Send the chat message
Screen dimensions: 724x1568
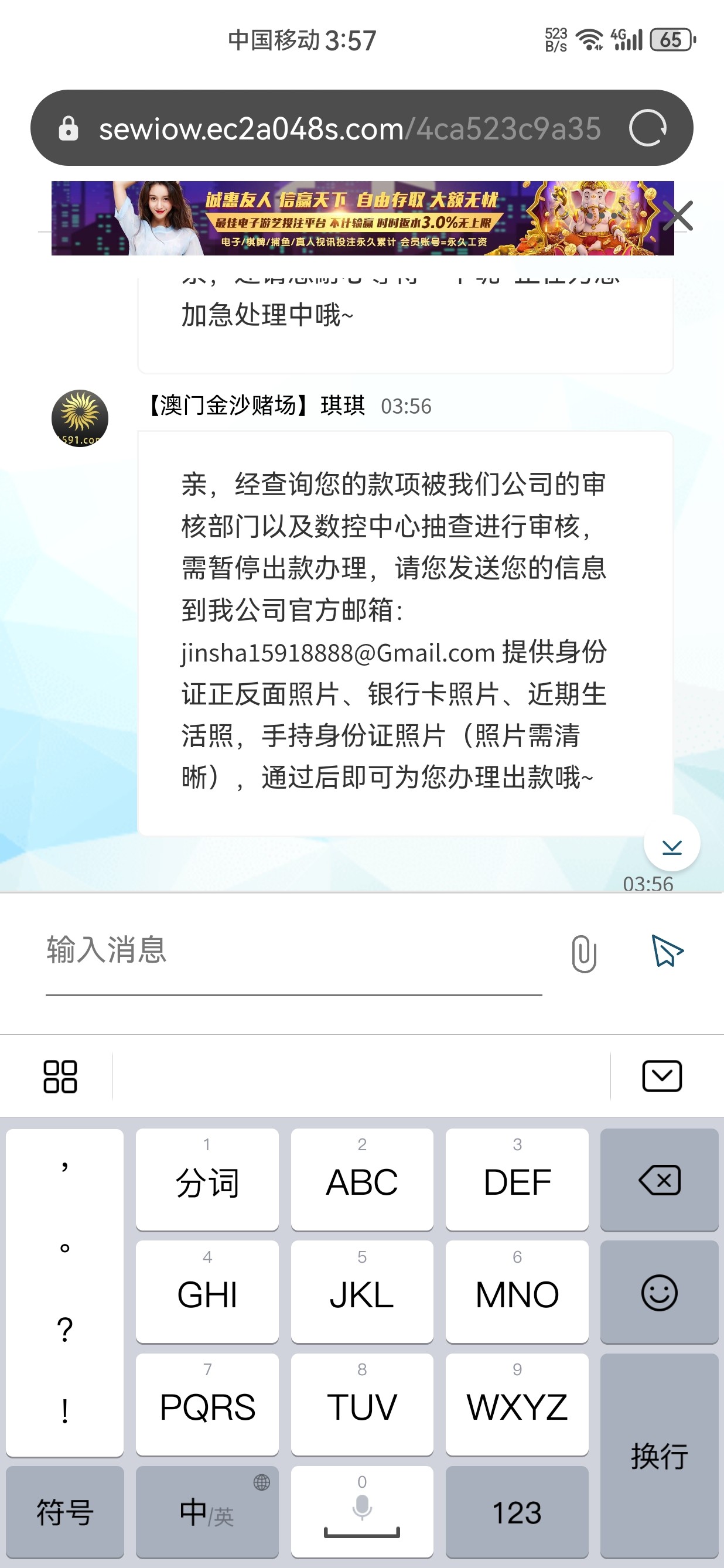tap(667, 950)
